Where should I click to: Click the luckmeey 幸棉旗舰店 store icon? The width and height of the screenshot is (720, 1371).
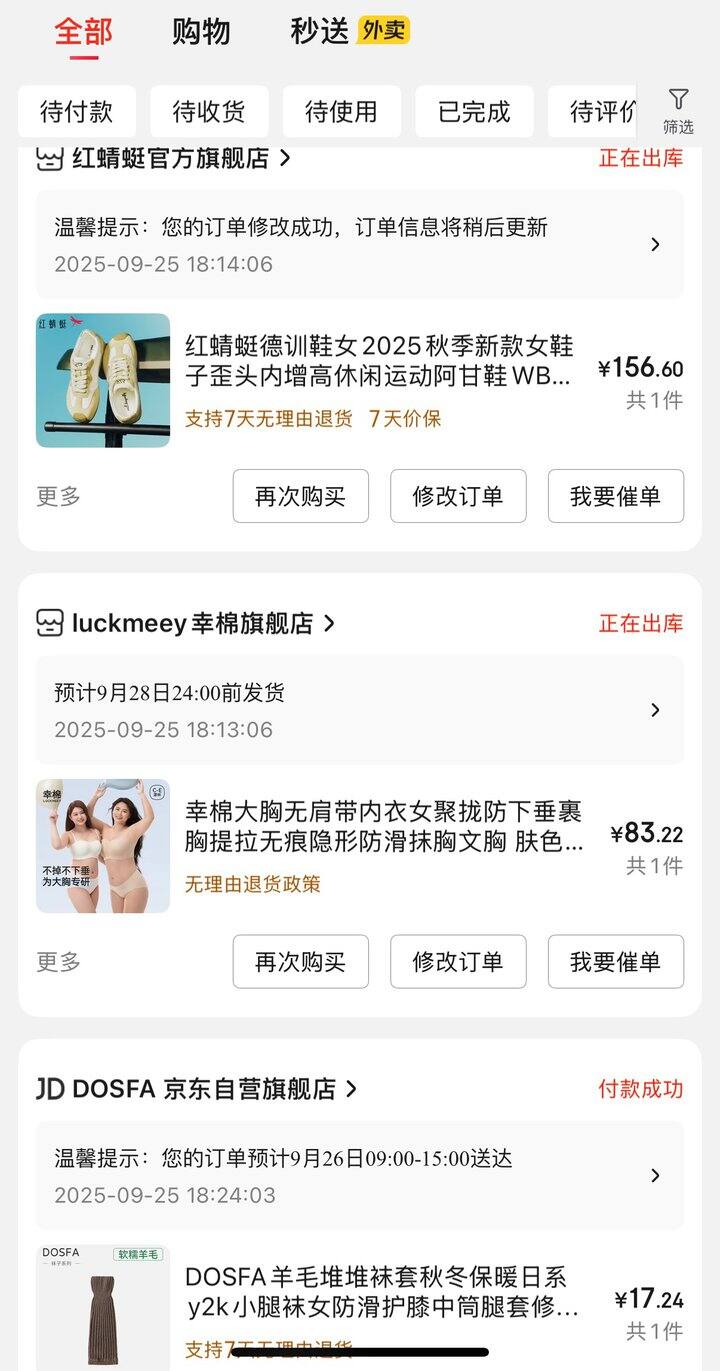pyautogui.click(x=47, y=622)
